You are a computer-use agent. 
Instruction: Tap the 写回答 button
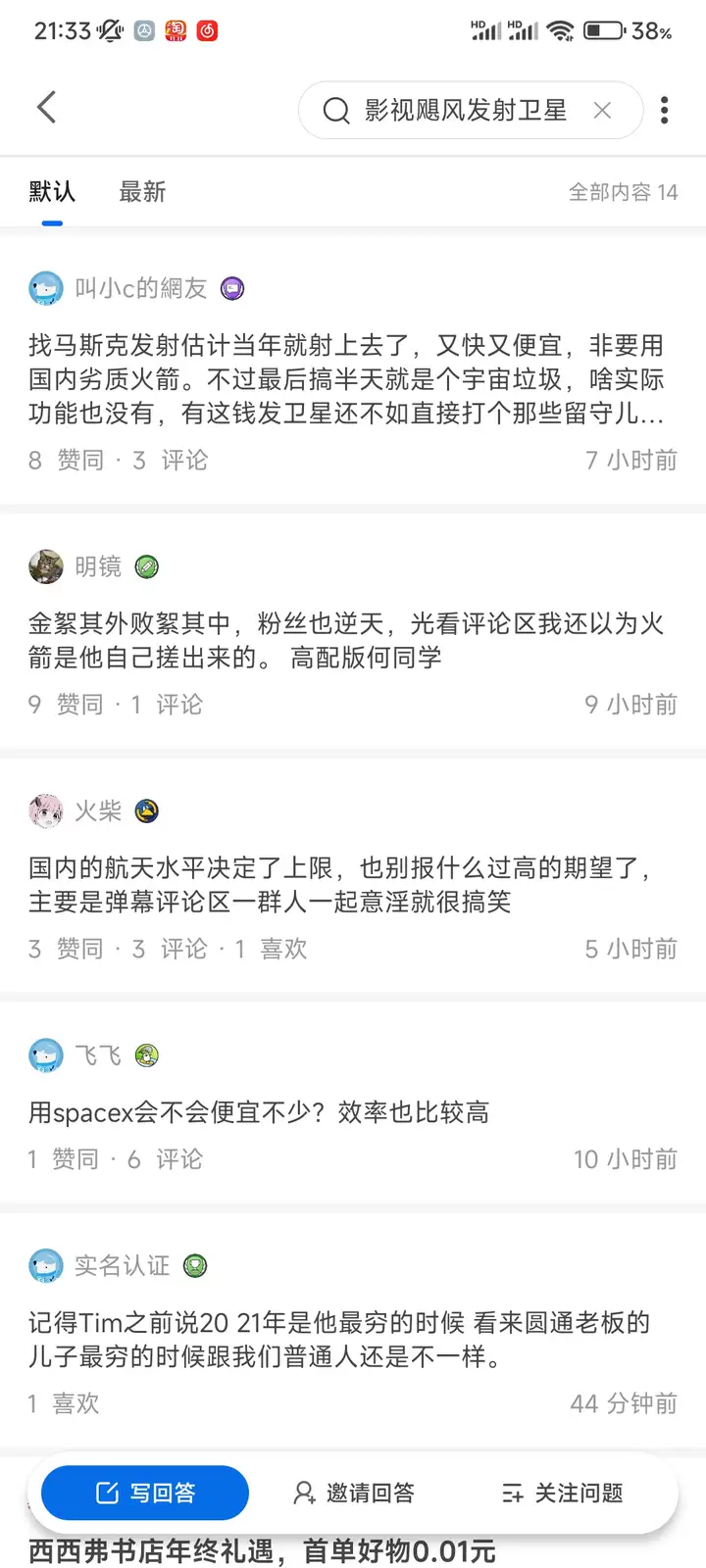point(145,1493)
